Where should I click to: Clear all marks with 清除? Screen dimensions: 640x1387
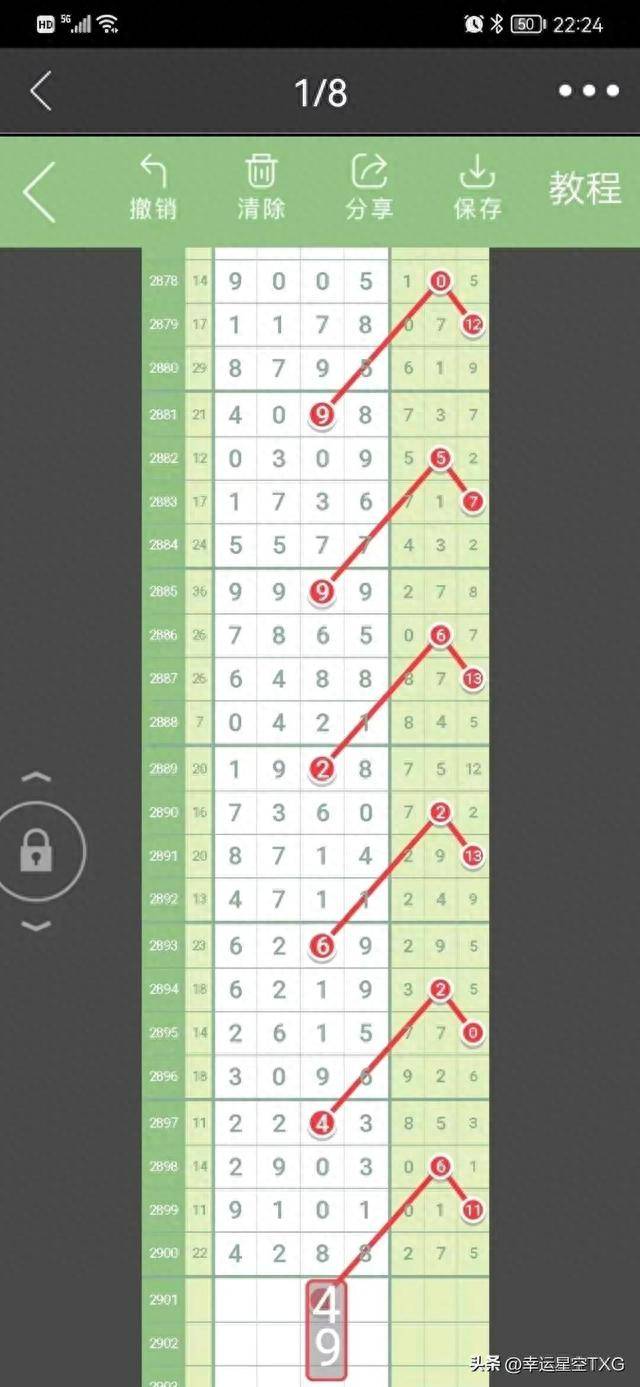pyautogui.click(x=261, y=187)
